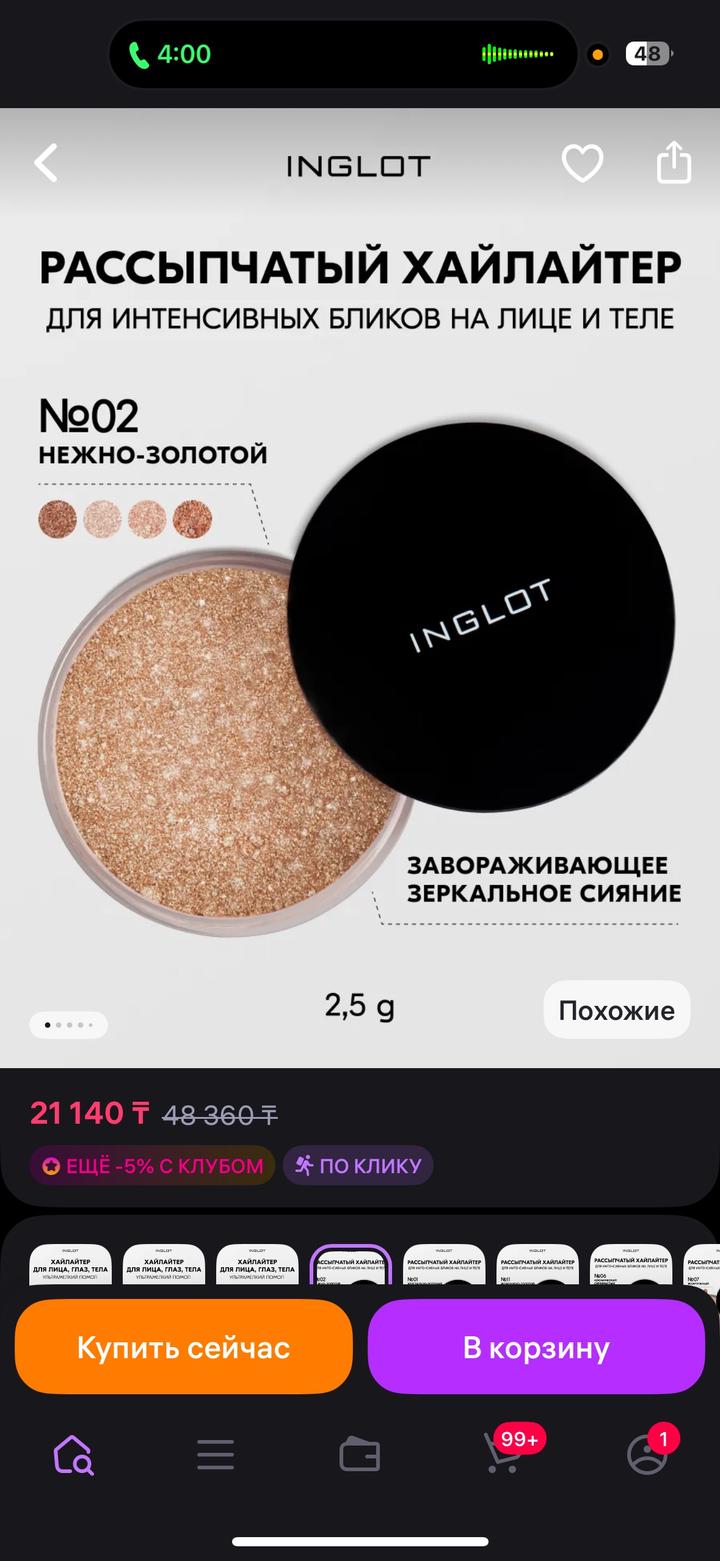The image size is (720, 1561).
Task: Select the №01 shade variant thumbnail
Action: click(444, 1270)
